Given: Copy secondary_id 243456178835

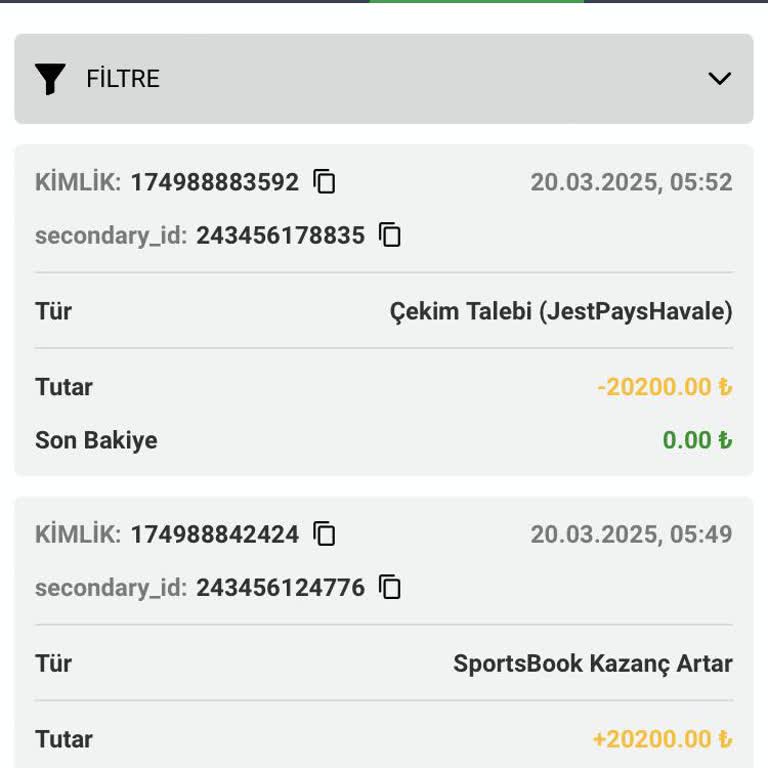Looking at the screenshot, I should point(390,235).
